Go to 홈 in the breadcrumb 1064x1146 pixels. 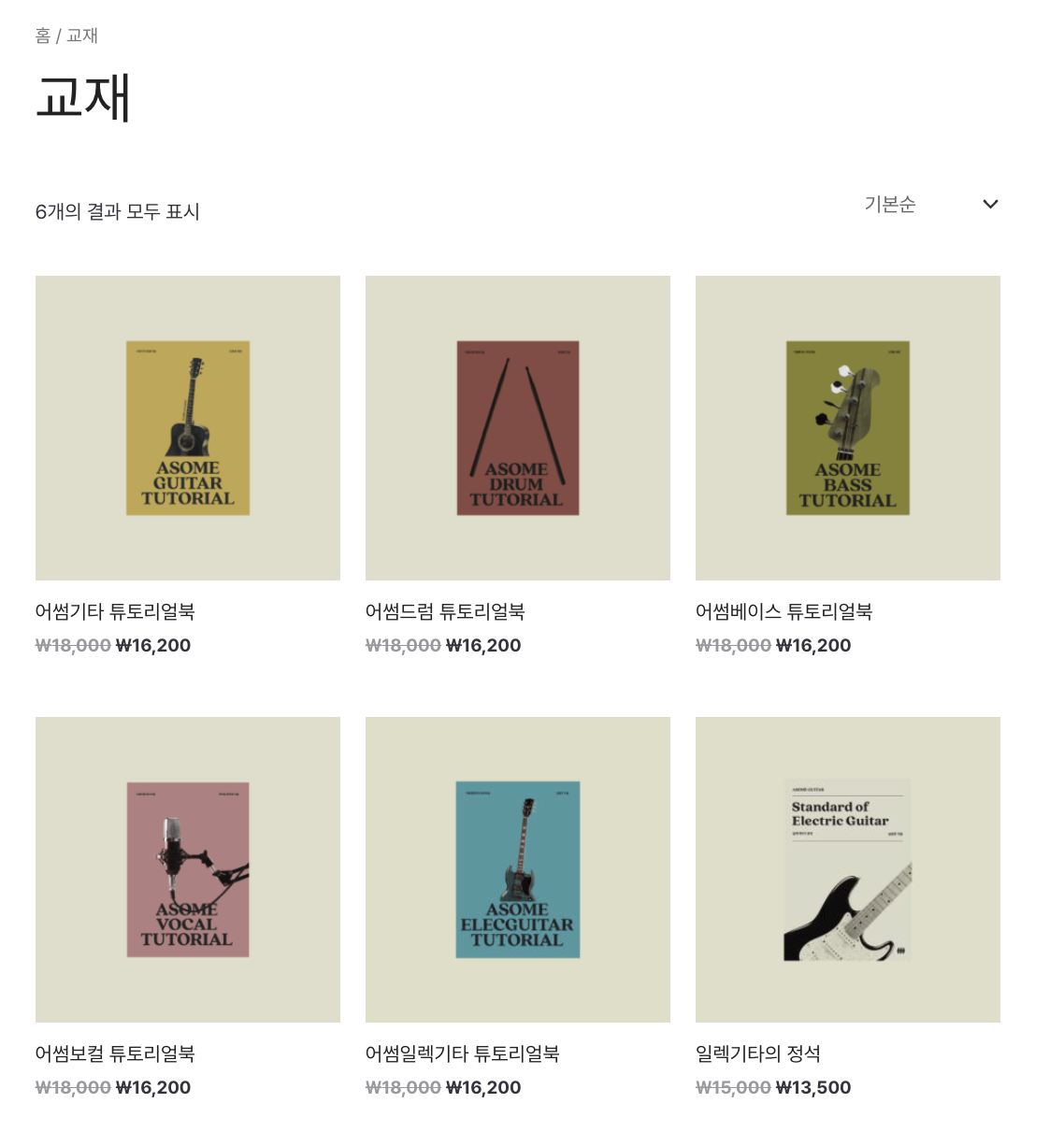click(43, 36)
